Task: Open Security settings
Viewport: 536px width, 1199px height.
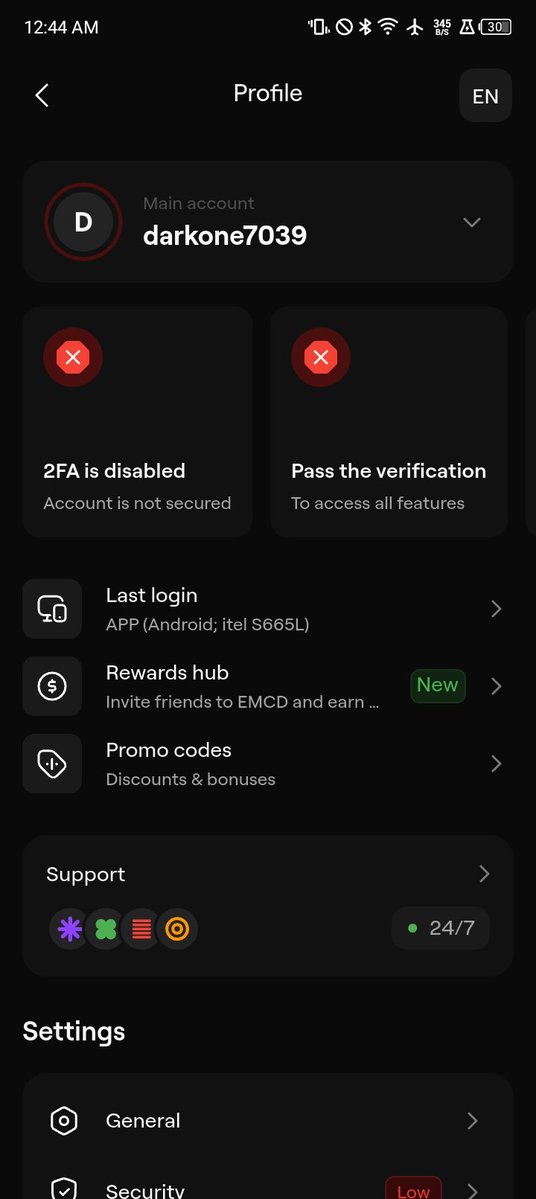Action: [268, 1184]
